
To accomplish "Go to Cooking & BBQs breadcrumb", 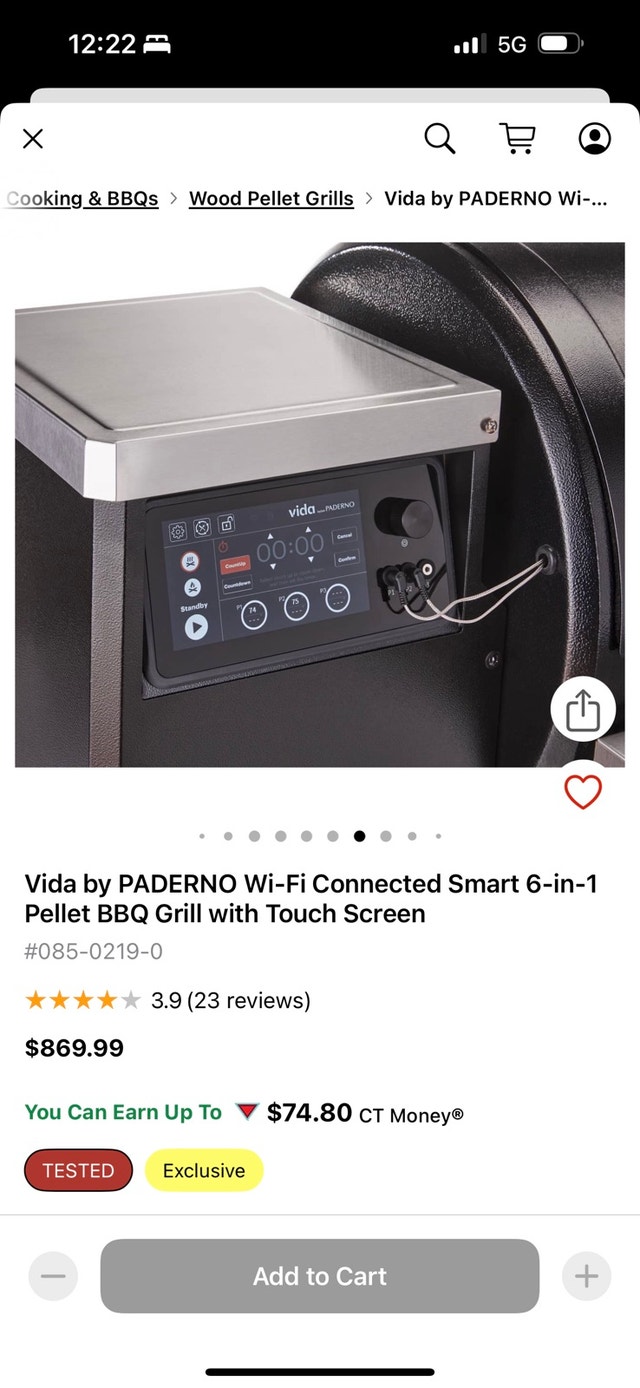I will pos(82,198).
